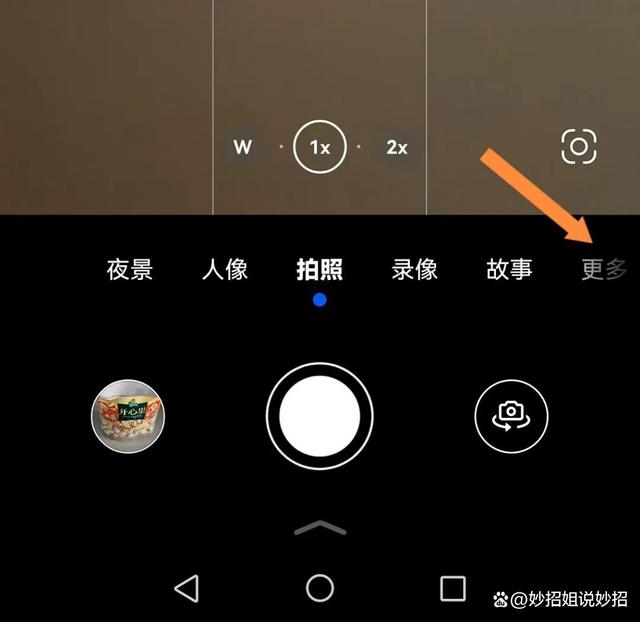The width and height of the screenshot is (640, 622).
Task: Select the 拍照 photo mode
Action: 320,269
